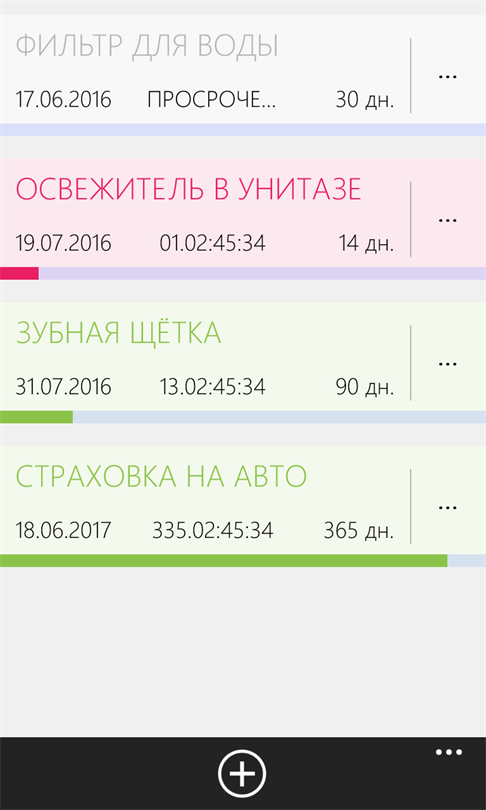Open the app bar's three-dot menu
This screenshot has height=810, width=486.
[448, 752]
